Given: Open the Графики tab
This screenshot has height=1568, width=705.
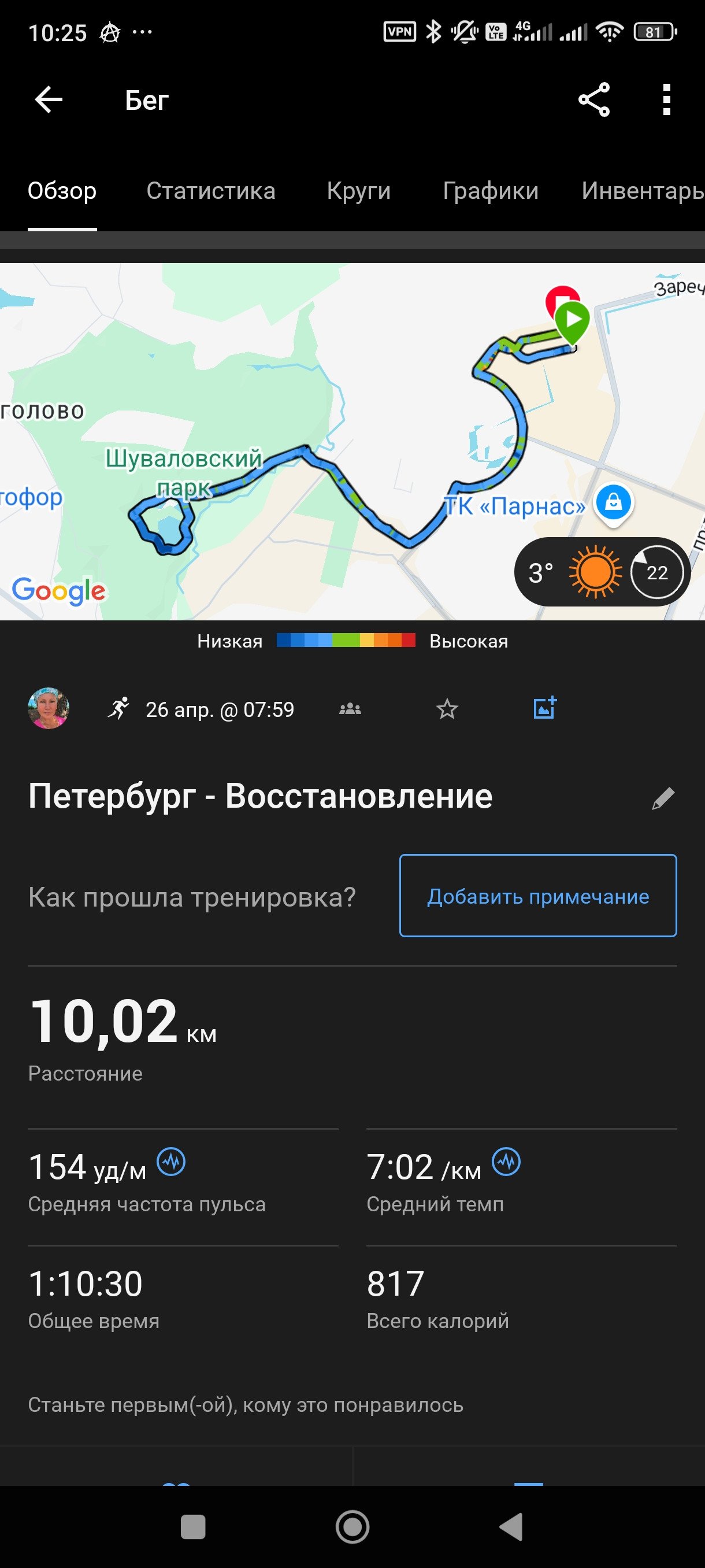Looking at the screenshot, I should (490, 191).
